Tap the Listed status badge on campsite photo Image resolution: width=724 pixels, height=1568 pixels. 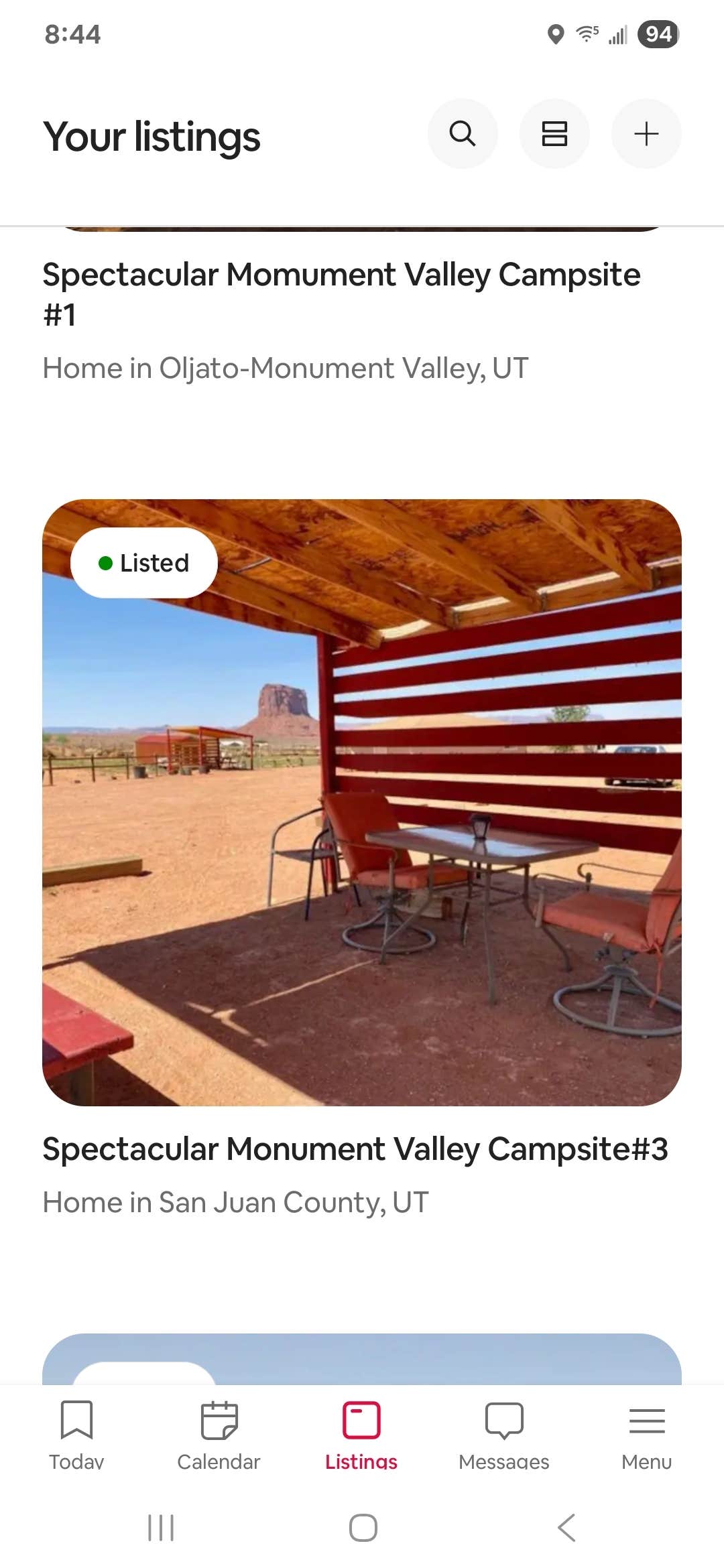(x=143, y=563)
